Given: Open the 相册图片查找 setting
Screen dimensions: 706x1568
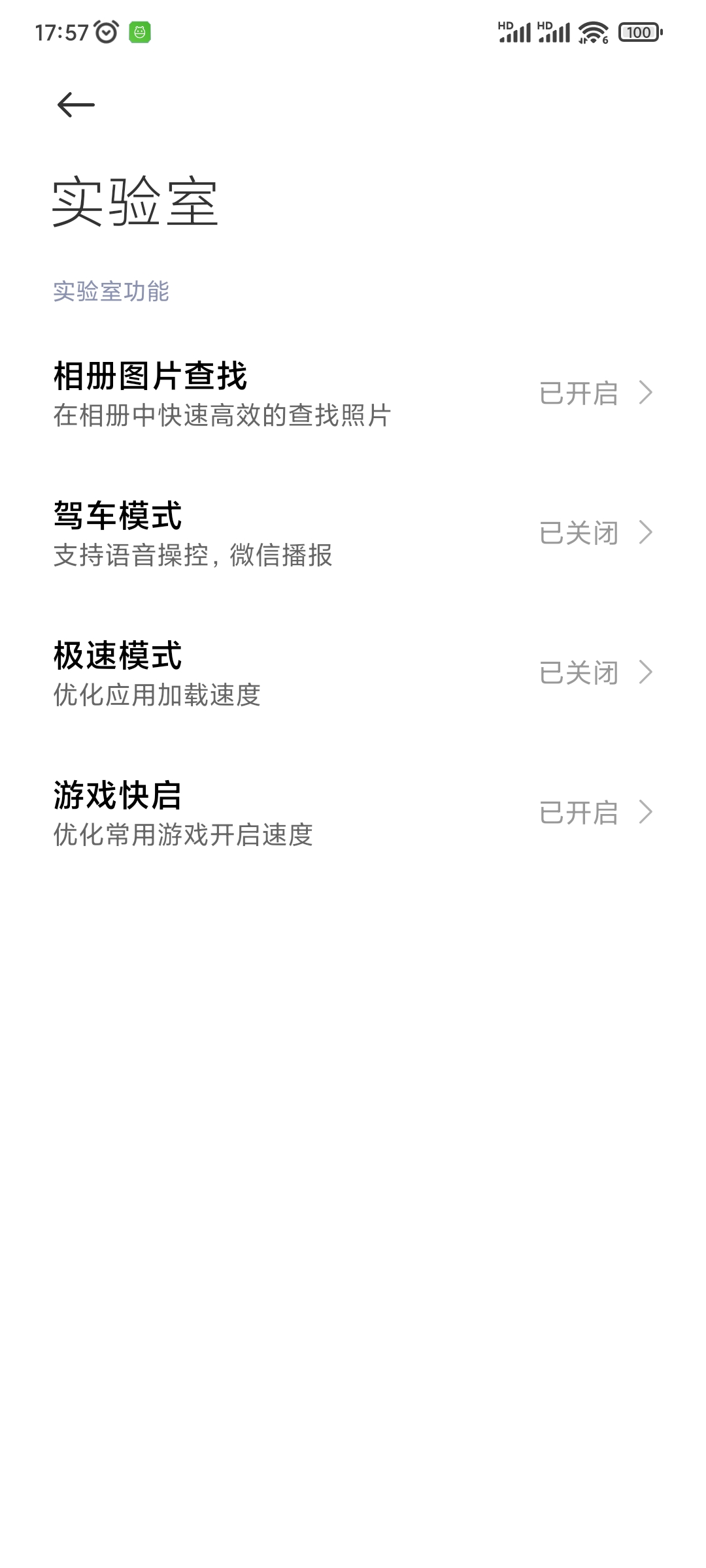Looking at the screenshot, I should point(353,393).
